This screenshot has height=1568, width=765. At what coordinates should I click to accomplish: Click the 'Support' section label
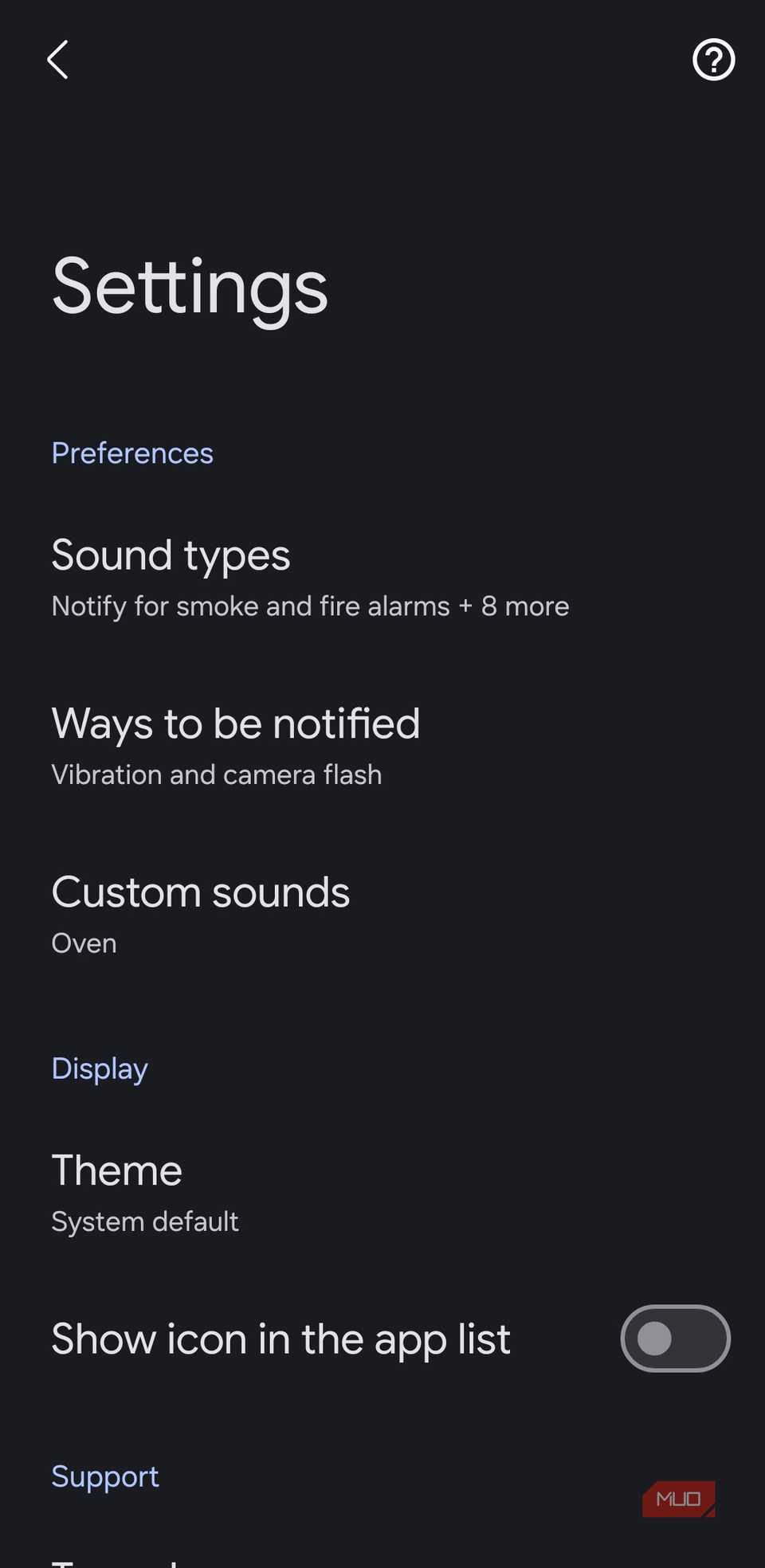[104, 1476]
